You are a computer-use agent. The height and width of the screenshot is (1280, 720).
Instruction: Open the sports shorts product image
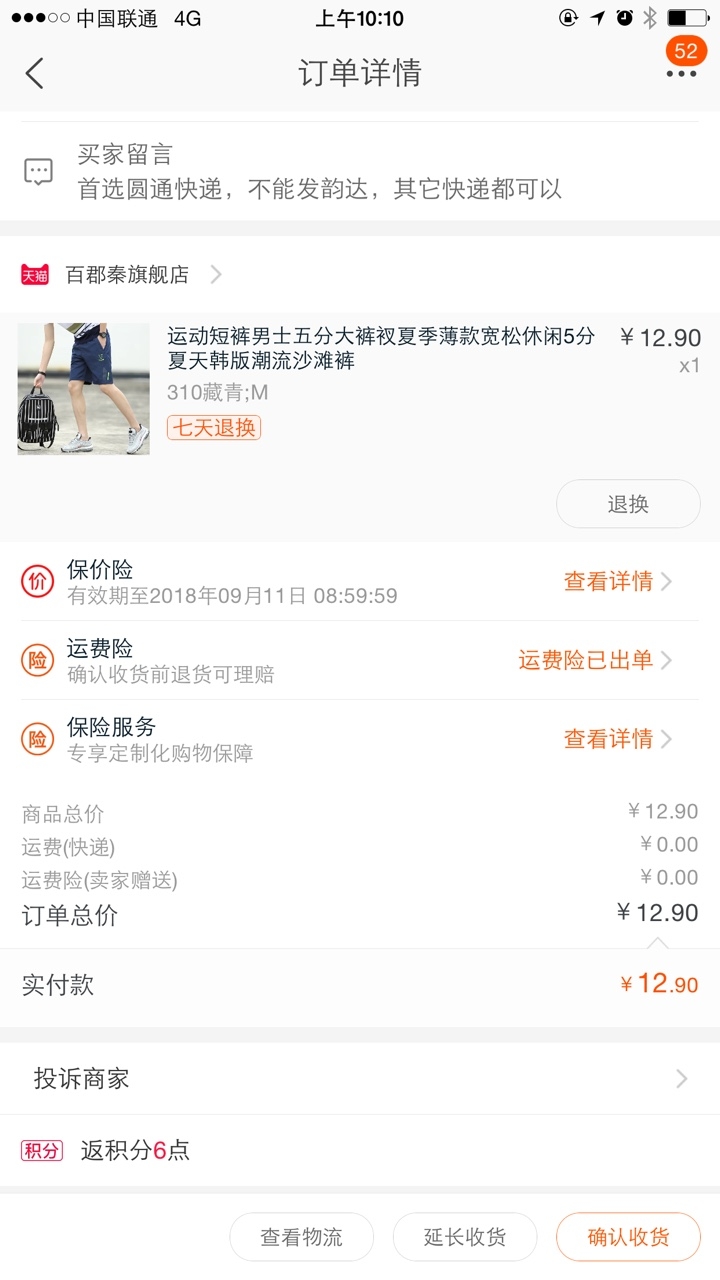click(84, 389)
